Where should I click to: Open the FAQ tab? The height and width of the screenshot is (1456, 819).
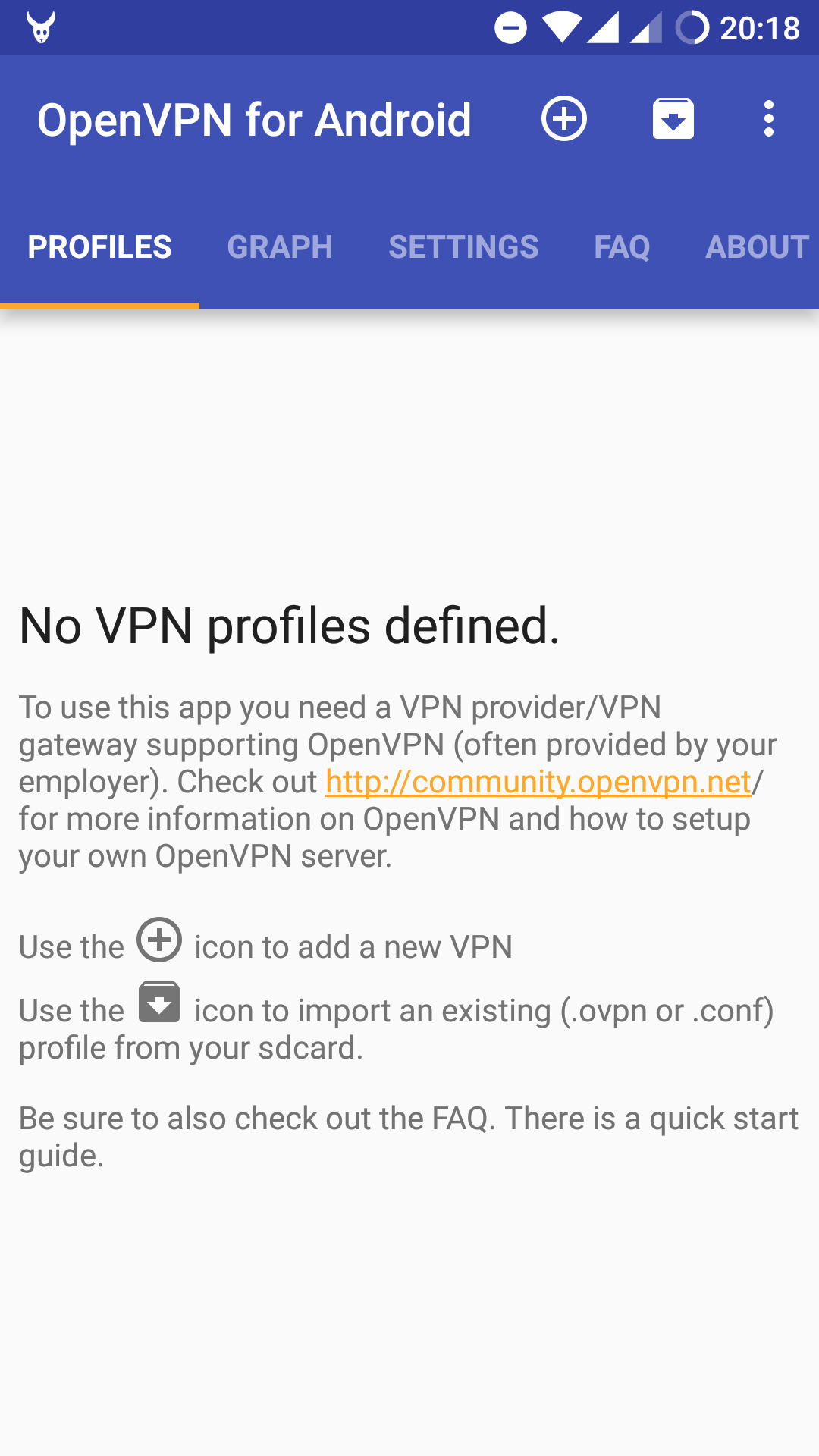(622, 247)
